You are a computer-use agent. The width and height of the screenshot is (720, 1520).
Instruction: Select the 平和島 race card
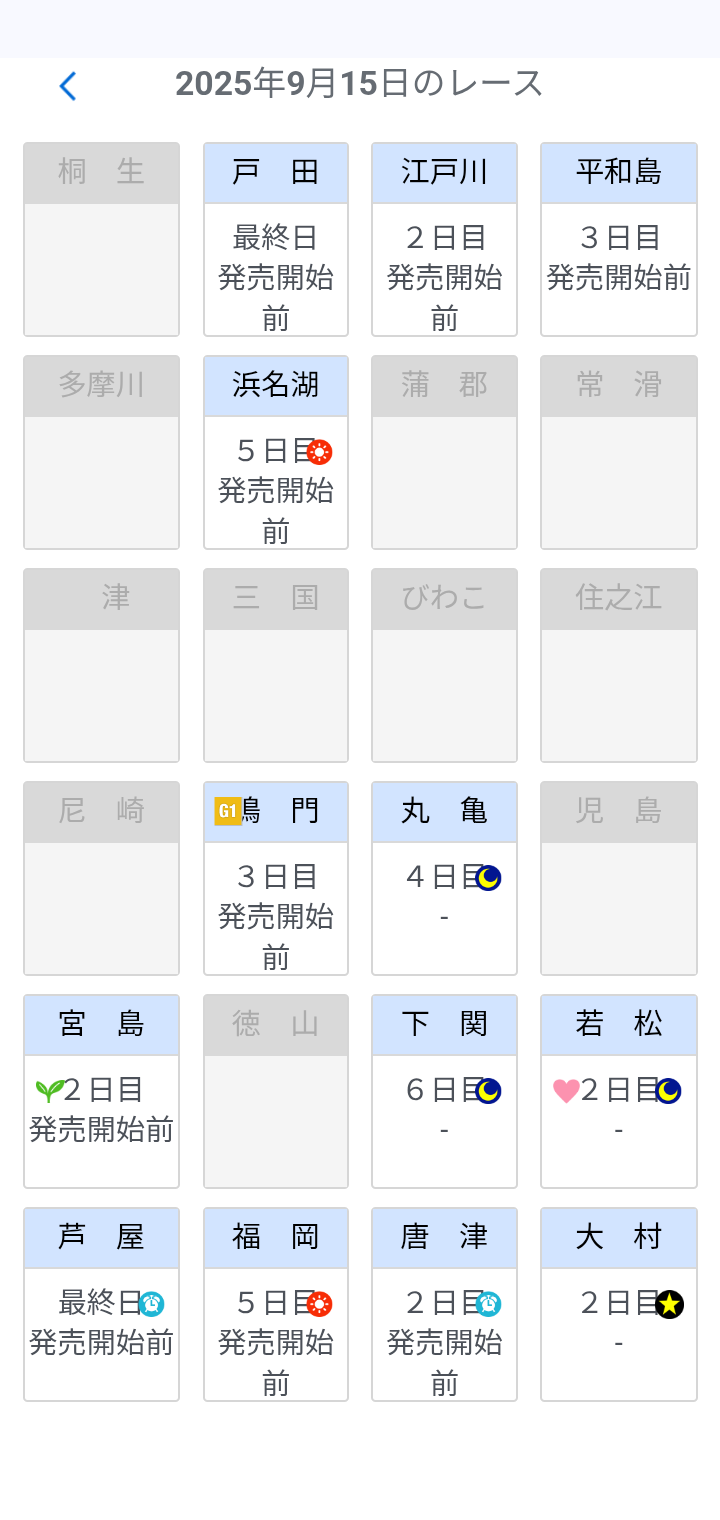pyautogui.click(x=618, y=240)
